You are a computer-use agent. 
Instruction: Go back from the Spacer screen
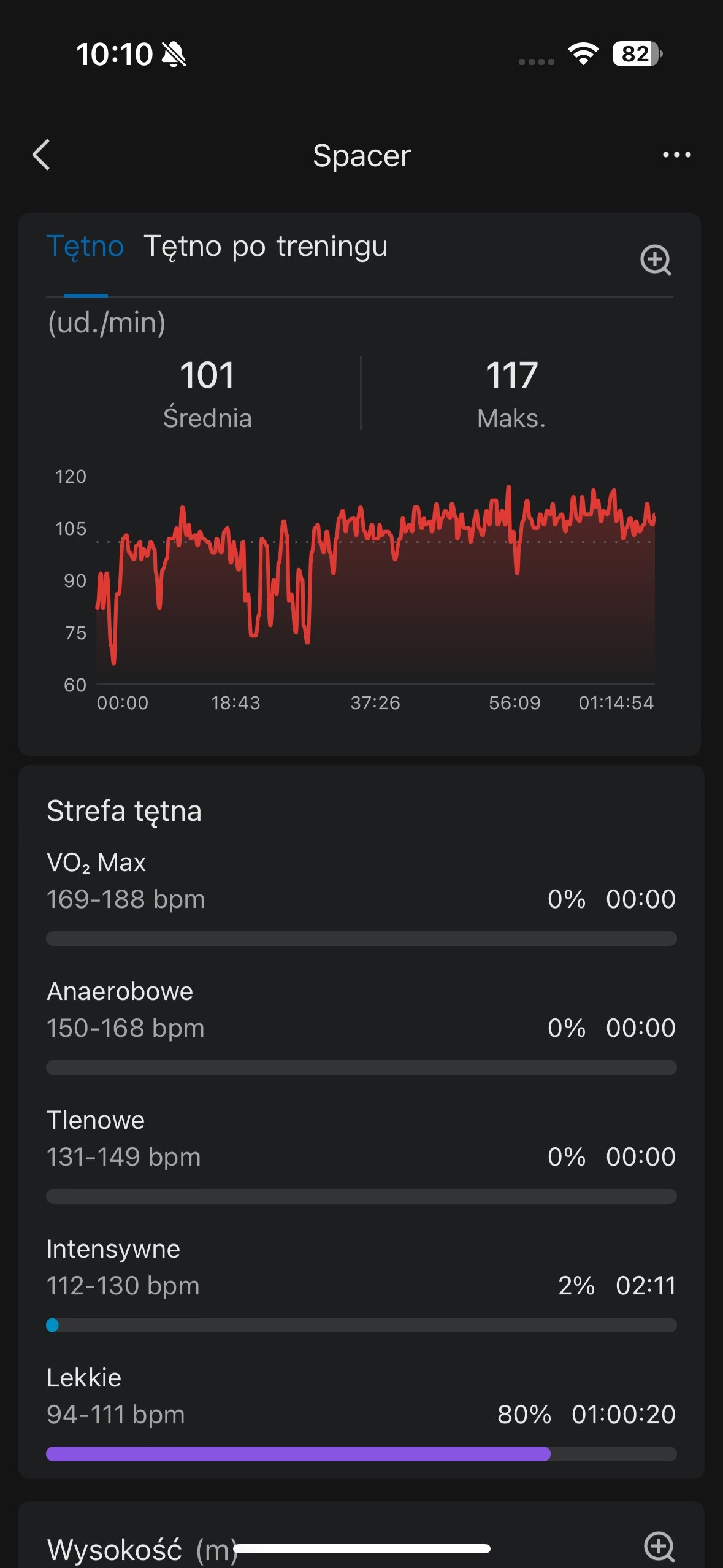point(41,155)
